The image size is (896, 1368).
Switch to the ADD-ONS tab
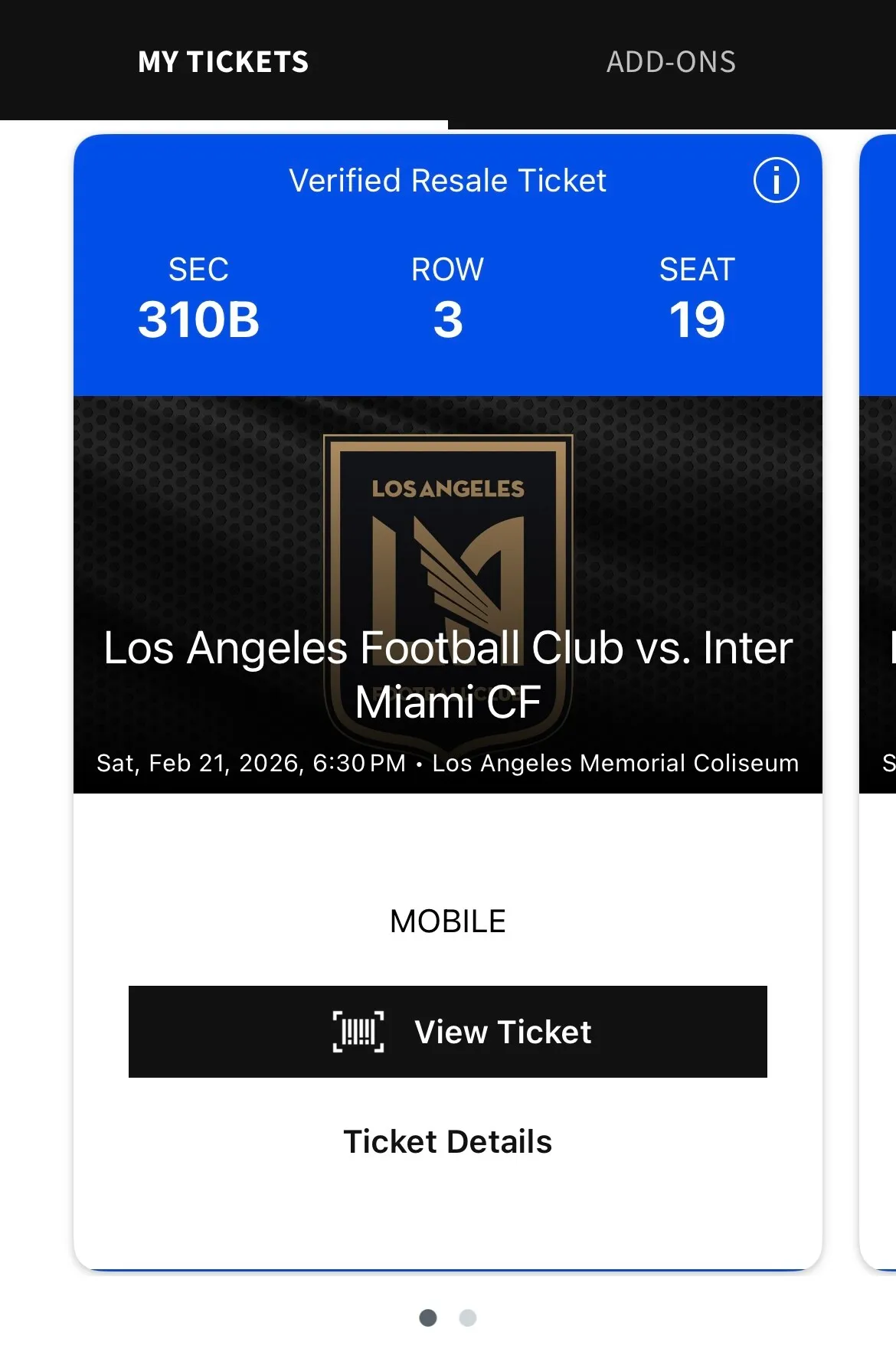point(672,62)
